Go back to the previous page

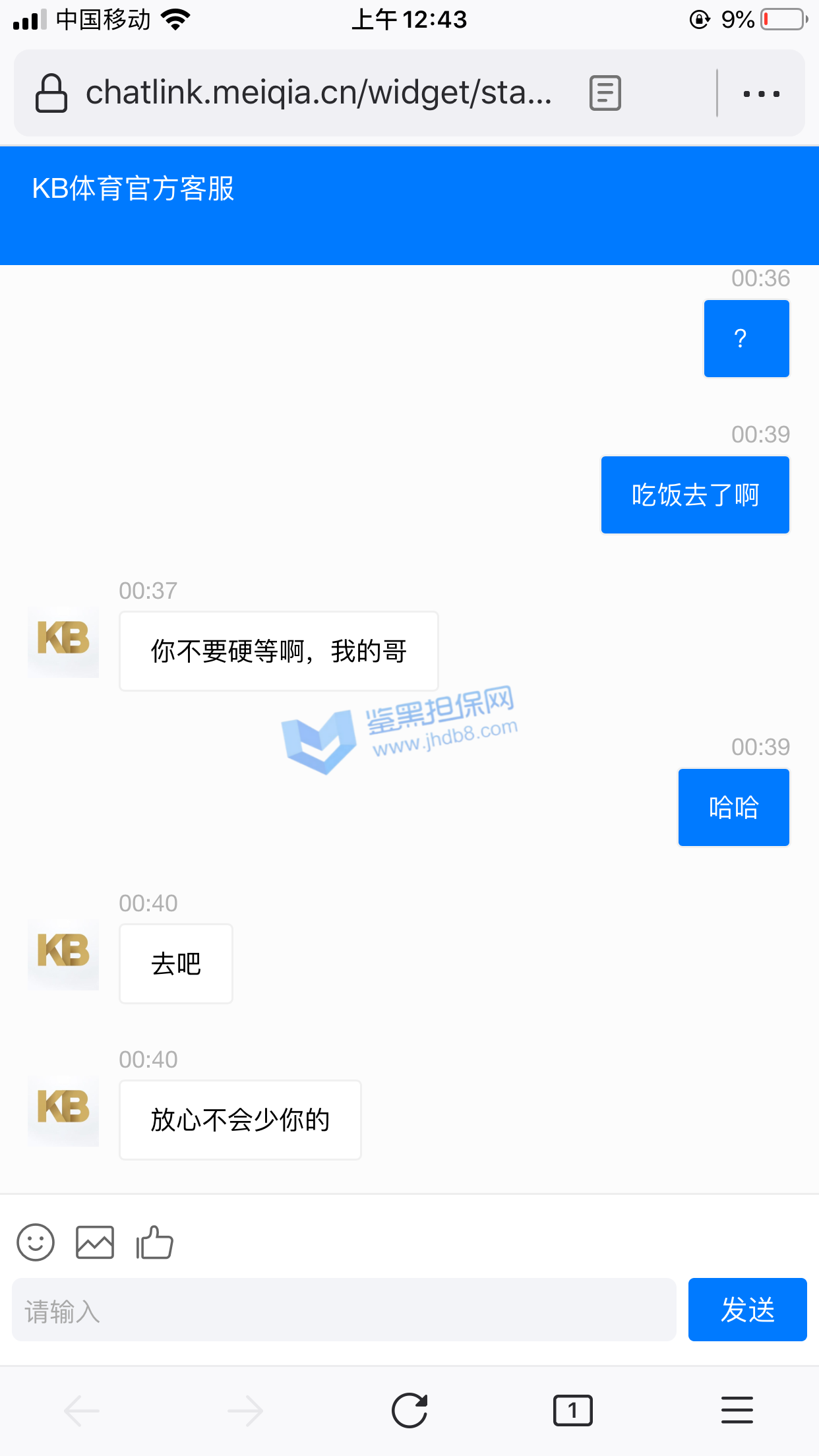point(82,1410)
